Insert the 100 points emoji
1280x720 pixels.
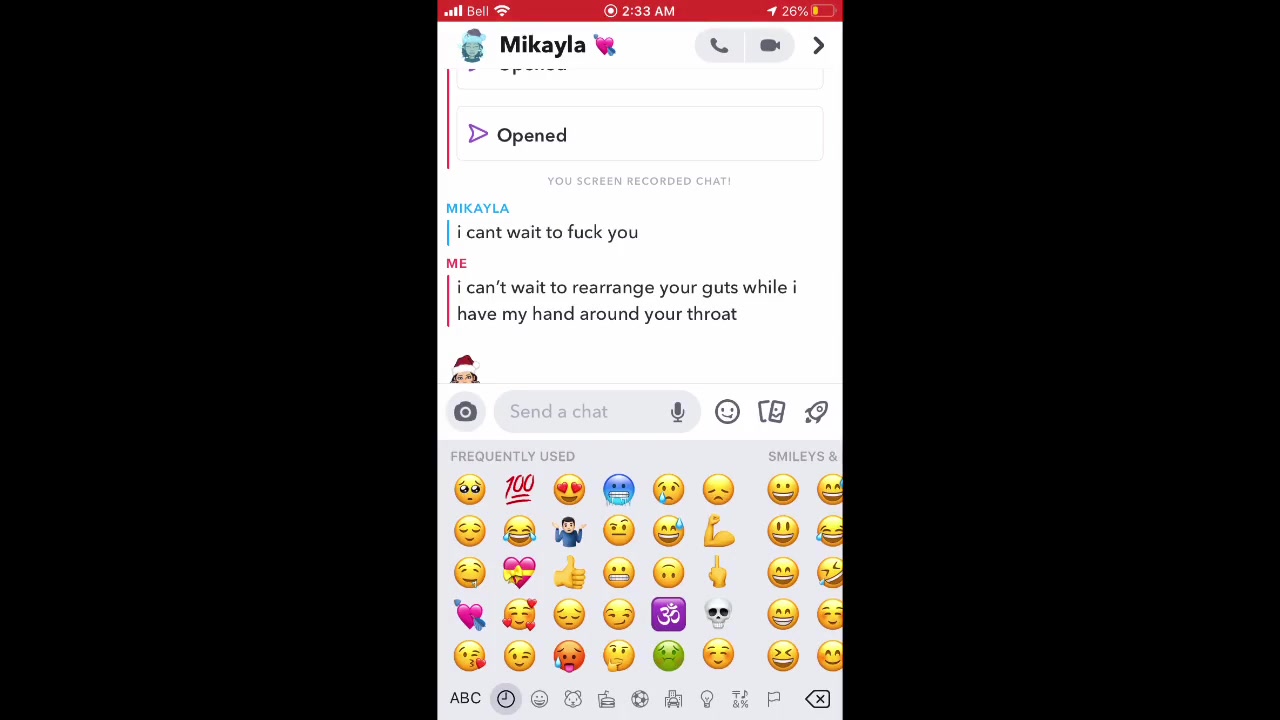click(x=519, y=489)
